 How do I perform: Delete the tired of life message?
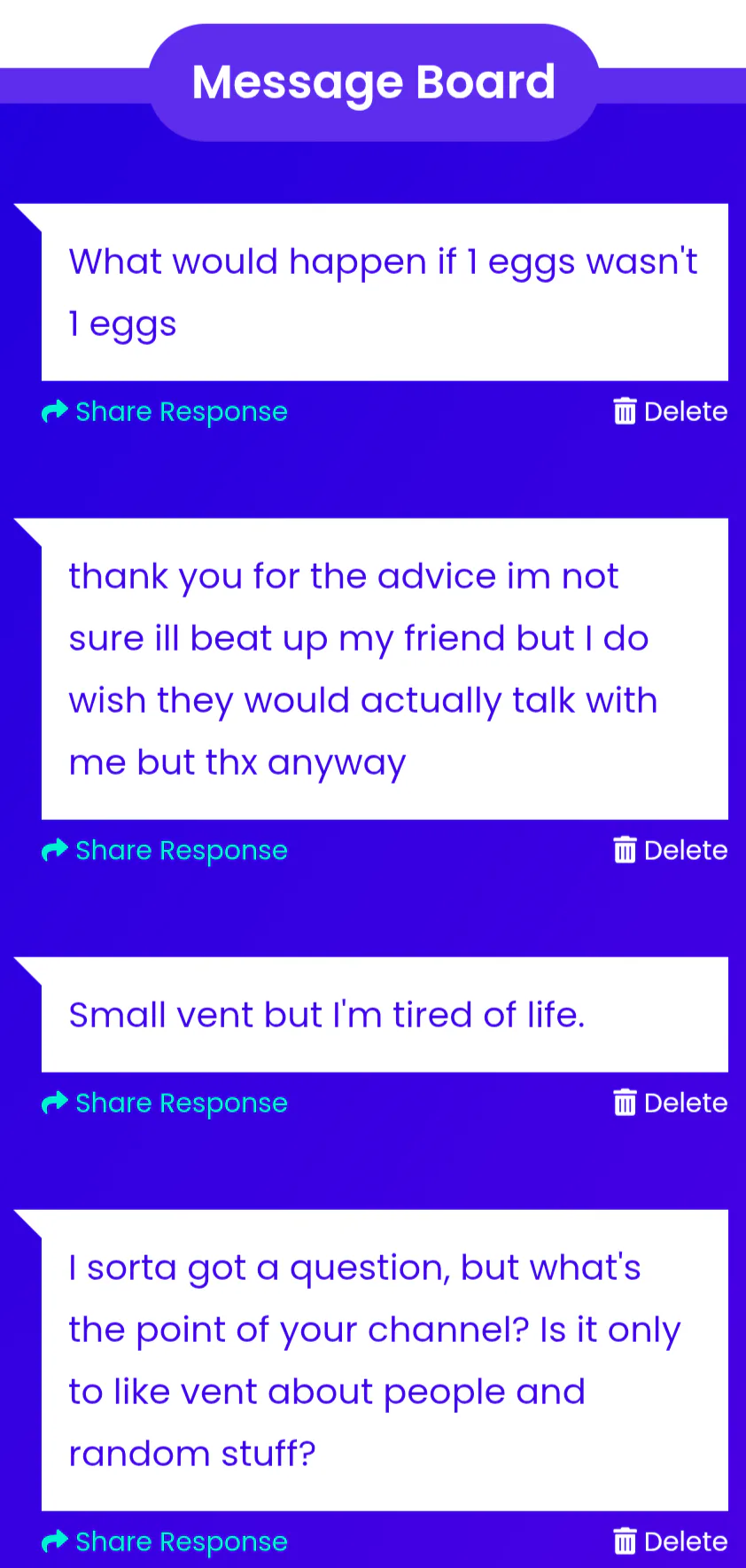671,1104
